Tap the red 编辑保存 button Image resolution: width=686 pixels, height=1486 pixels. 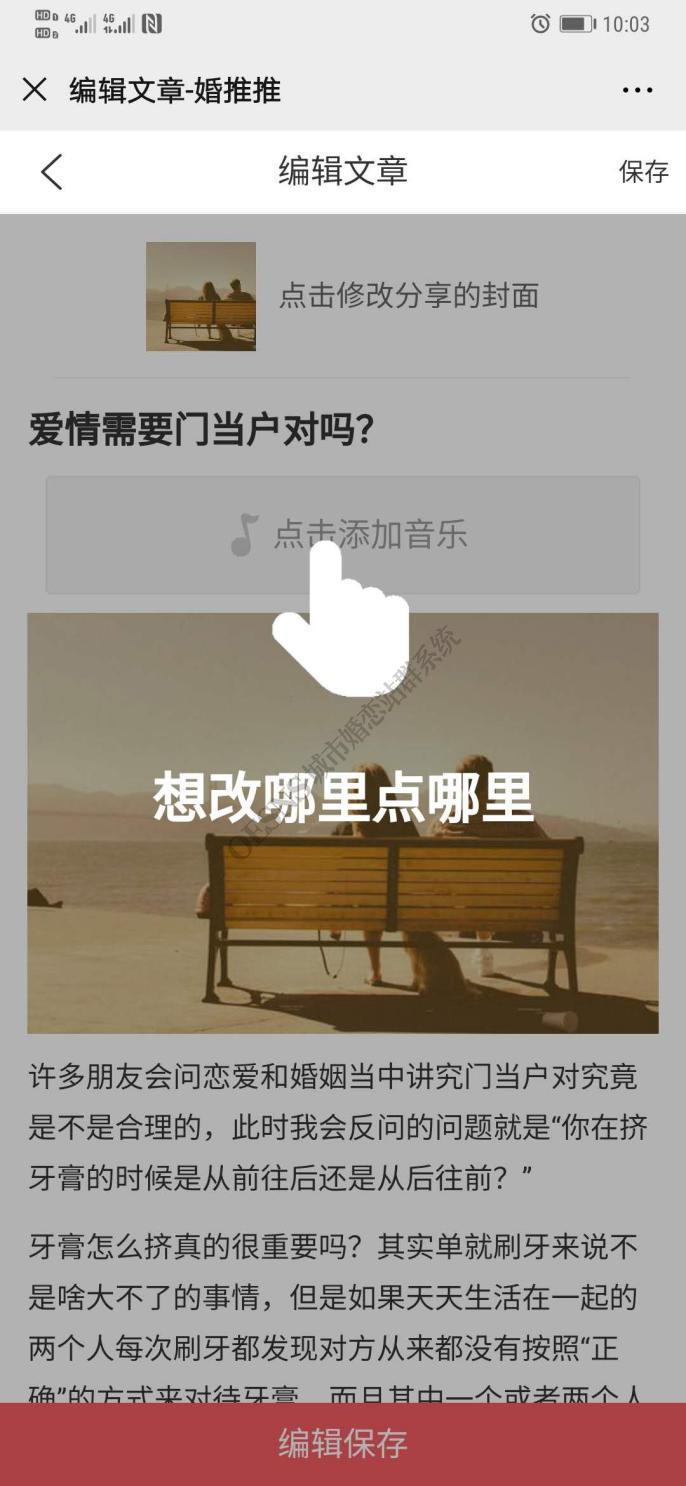pyautogui.click(x=342, y=1443)
